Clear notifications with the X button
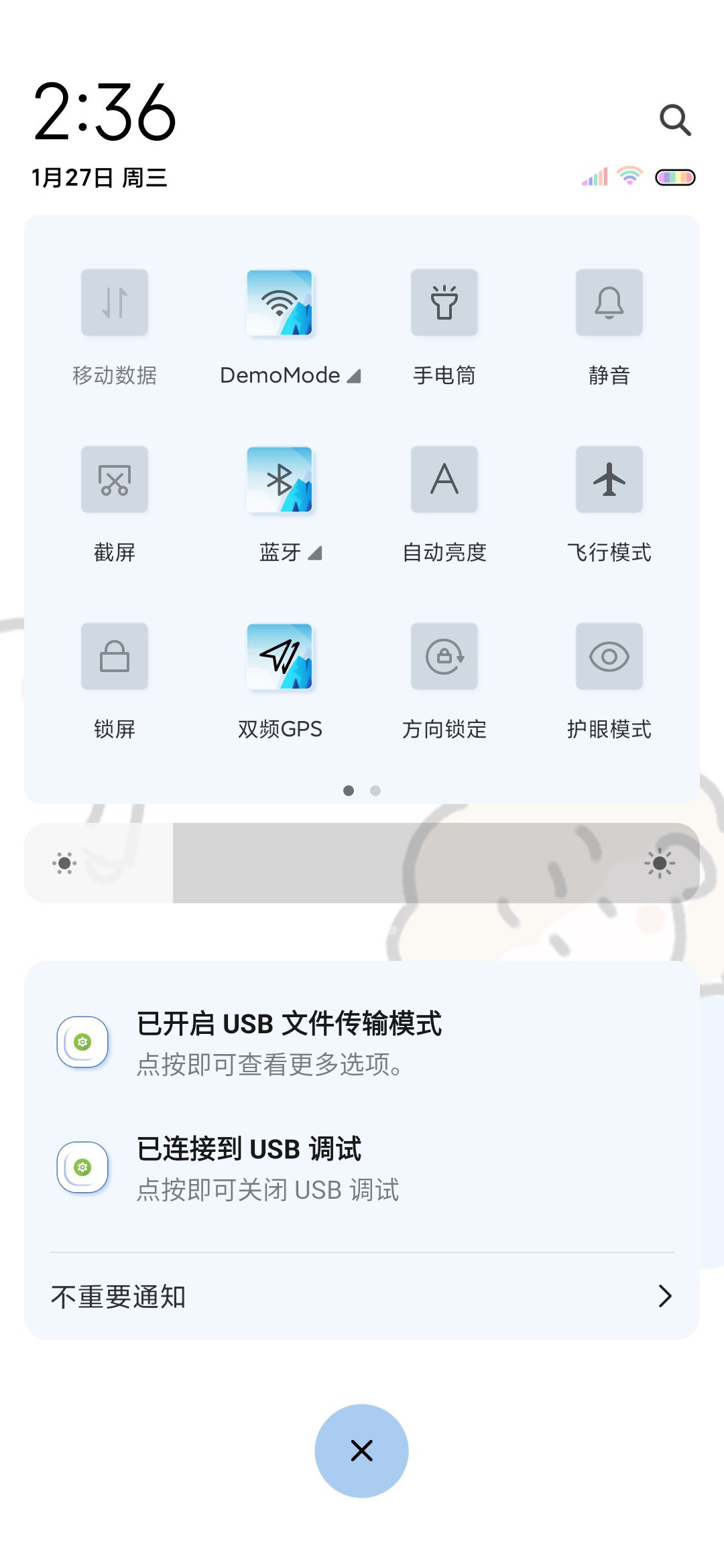724x1568 pixels. 362,1451
